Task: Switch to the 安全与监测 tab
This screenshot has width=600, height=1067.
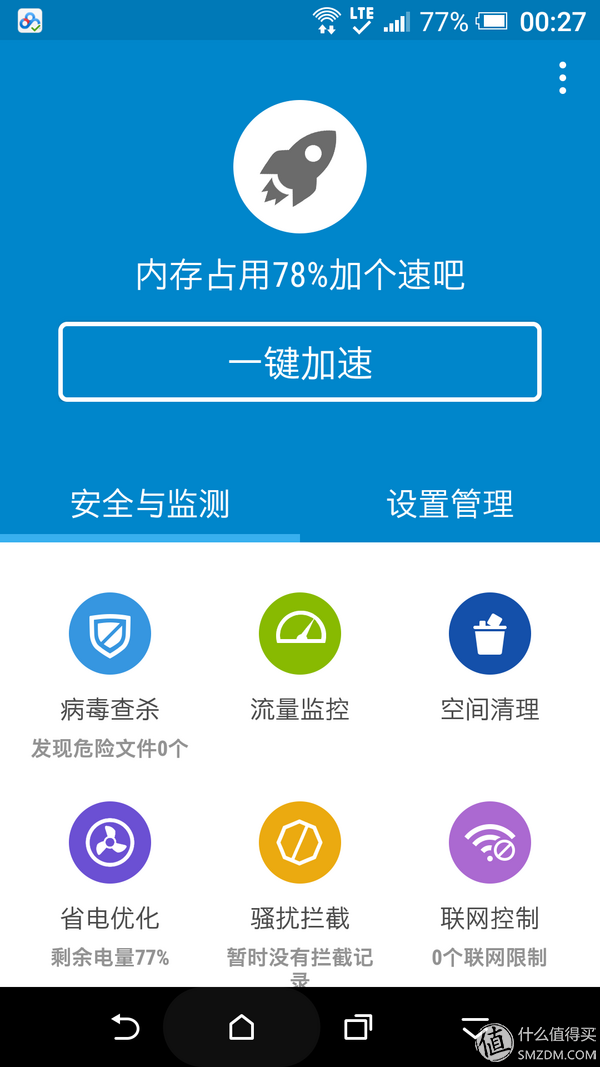Action: coord(150,503)
